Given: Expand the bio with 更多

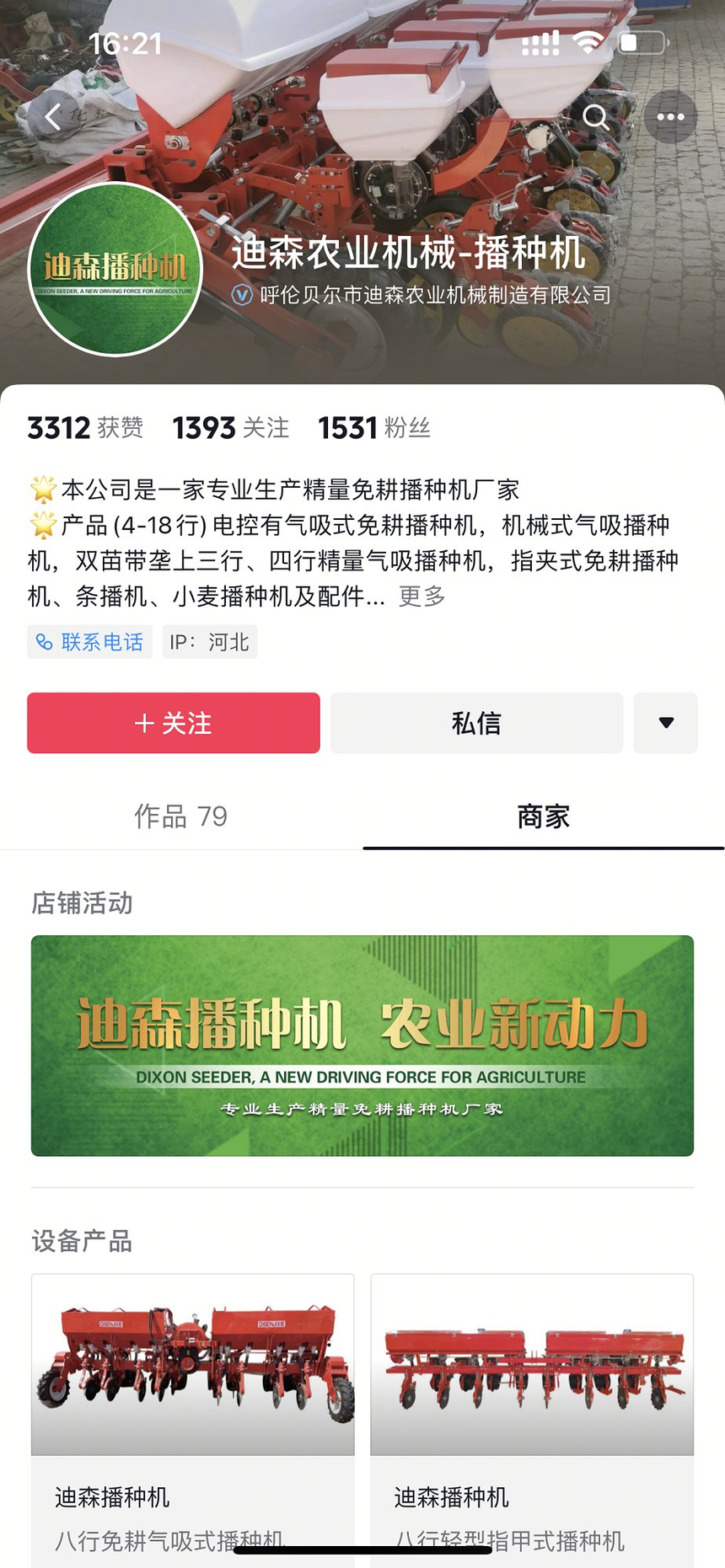Looking at the screenshot, I should pyautogui.click(x=422, y=597).
